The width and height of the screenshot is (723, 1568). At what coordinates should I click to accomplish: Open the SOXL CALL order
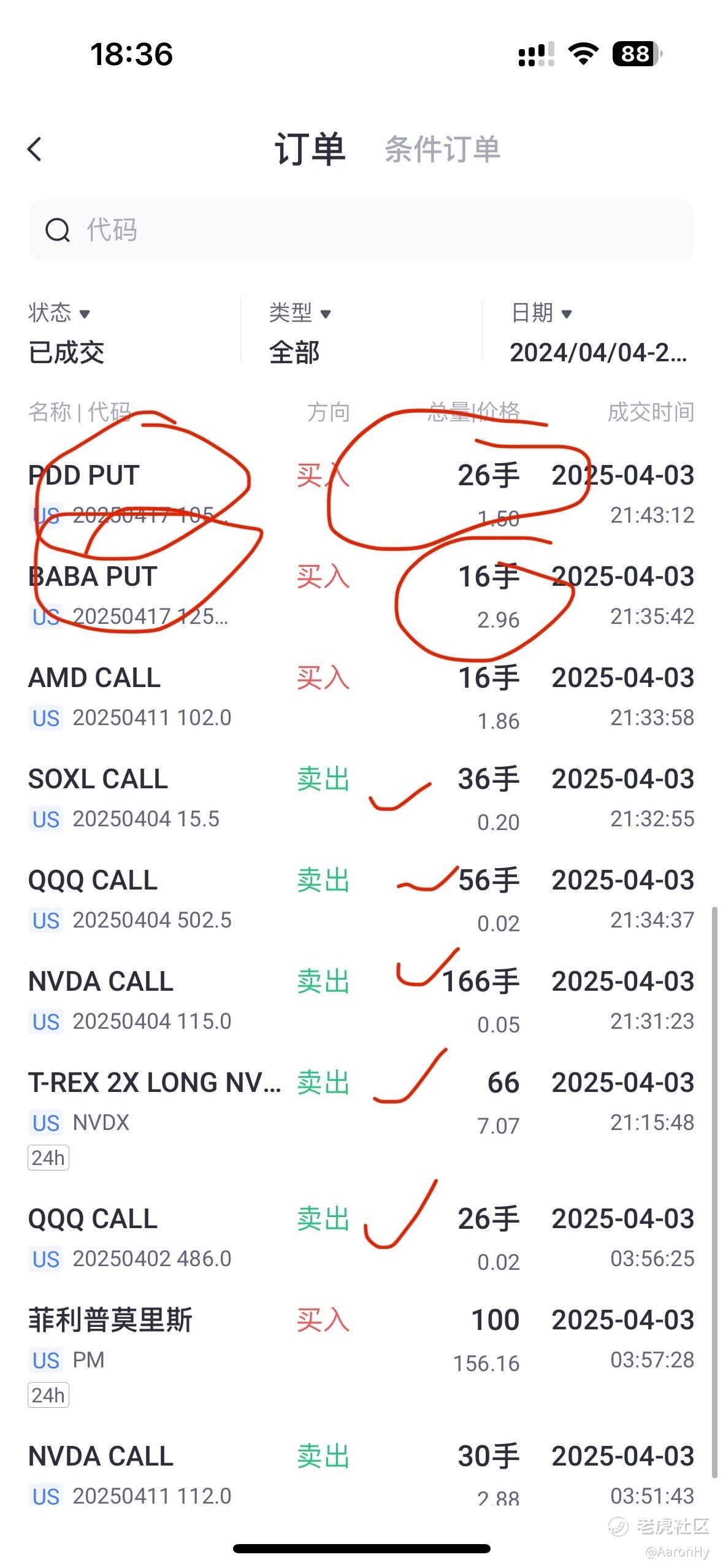tap(361, 798)
